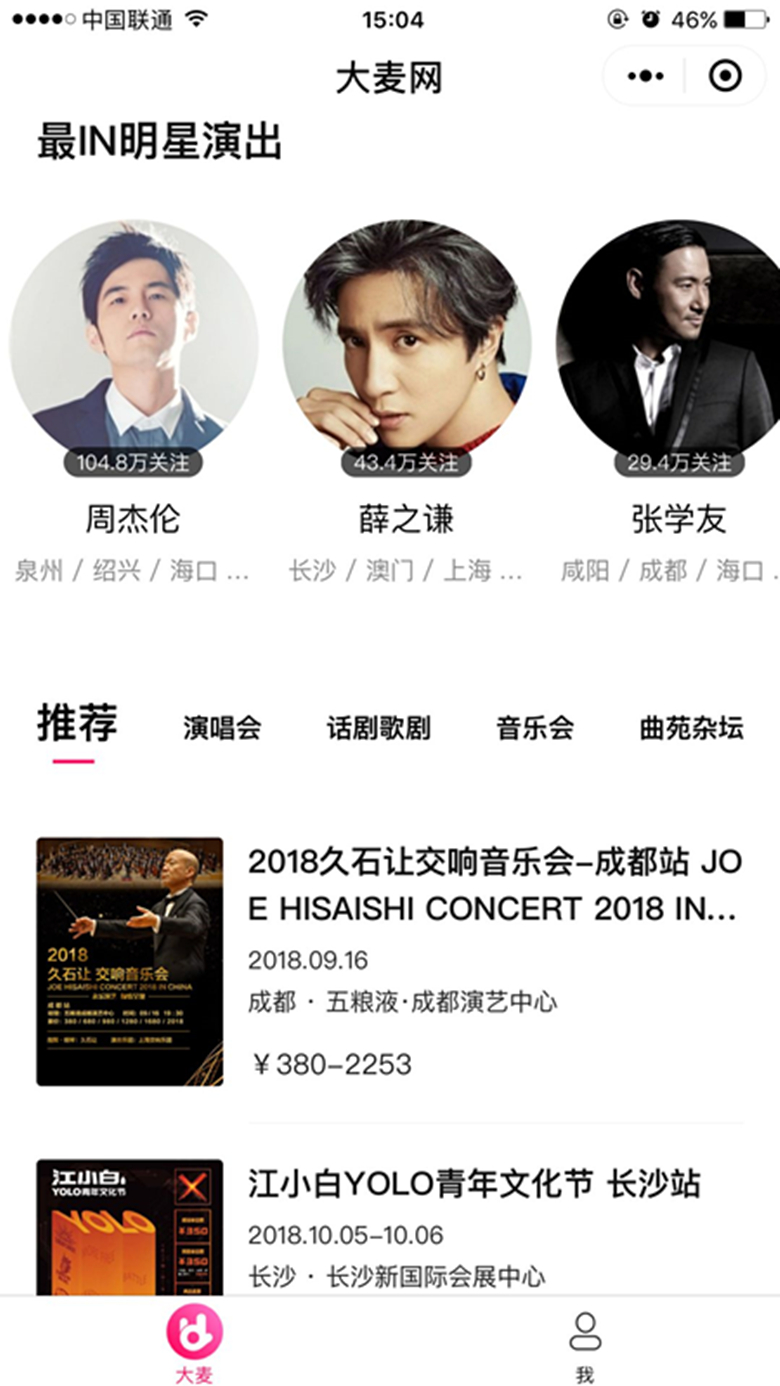Switch to the 曲苑杂坛 tab
The image size is (780, 1386).
coord(691,728)
